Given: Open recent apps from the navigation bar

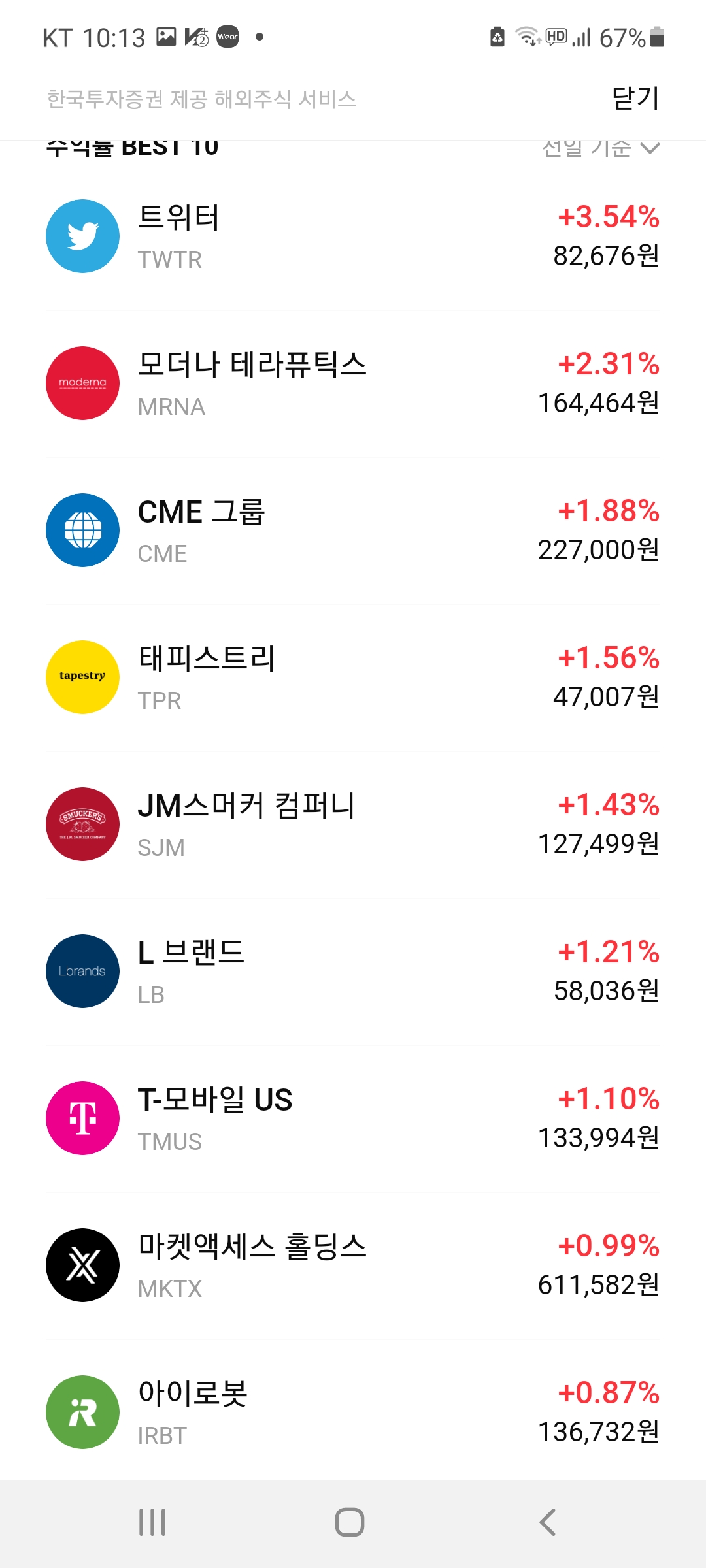Looking at the screenshot, I should (x=152, y=1522).
